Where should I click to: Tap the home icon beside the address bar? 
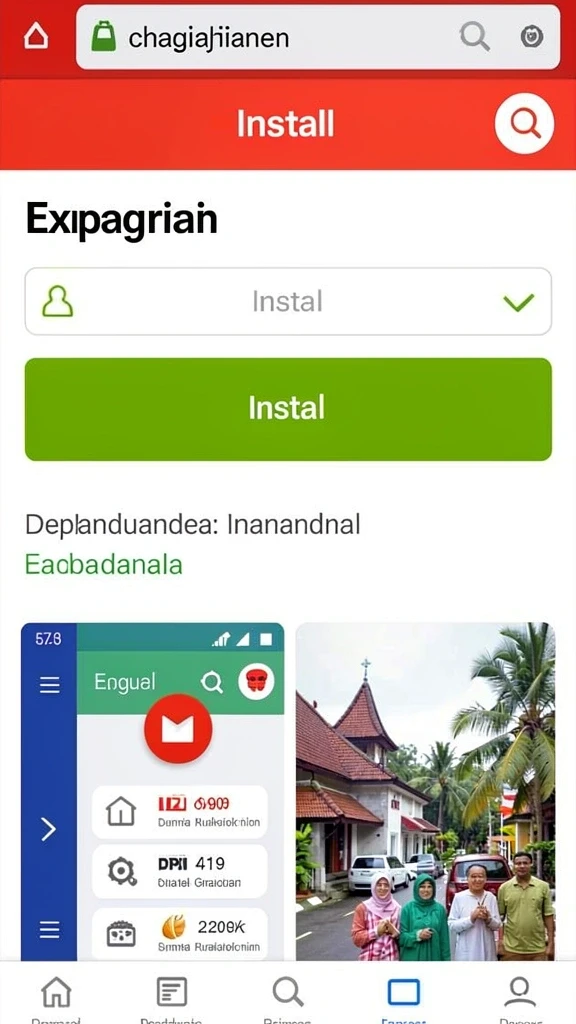tap(36, 37)
